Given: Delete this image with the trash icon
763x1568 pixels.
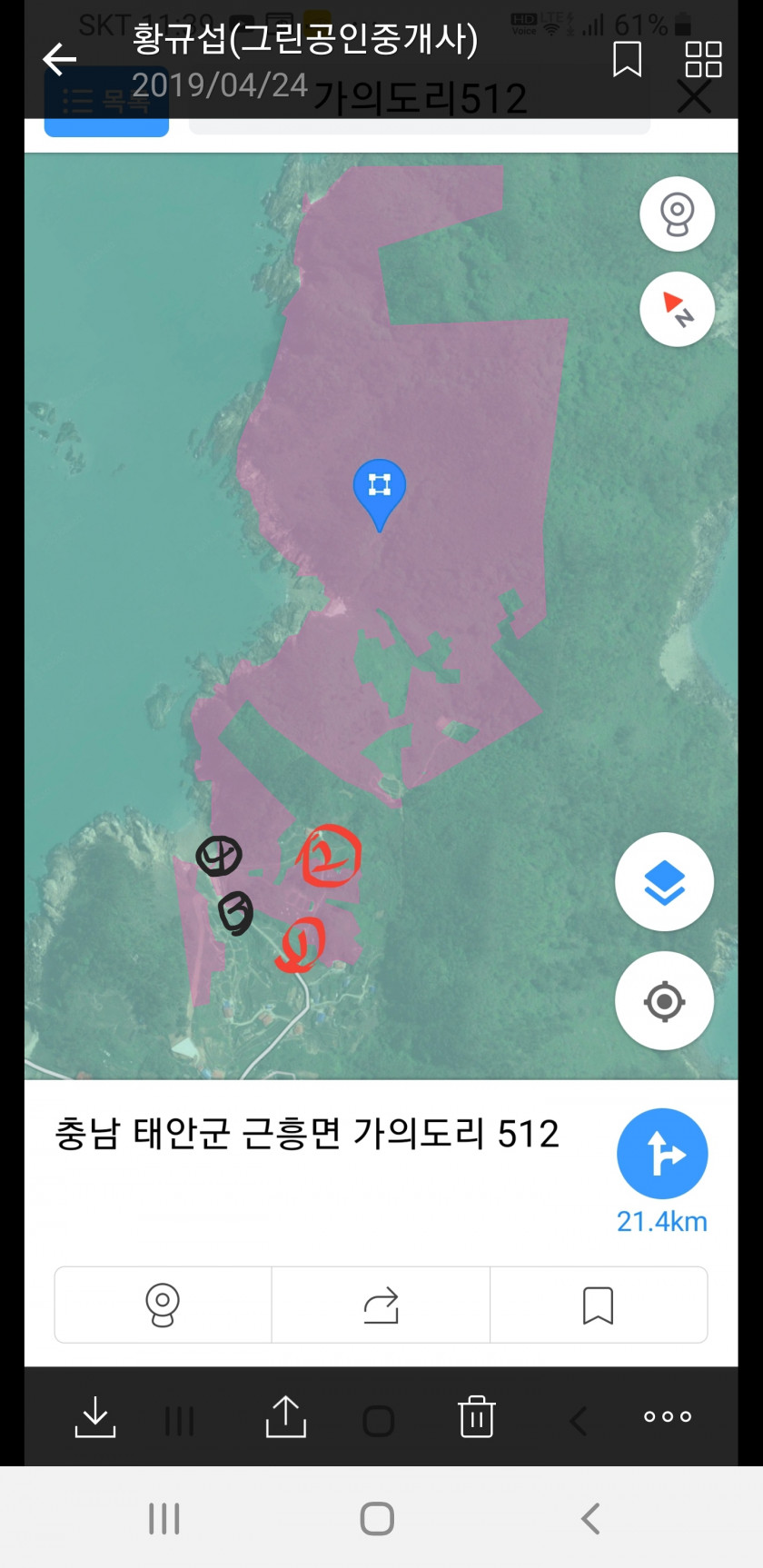Looking at the screenshot, I should [477, 1417].
